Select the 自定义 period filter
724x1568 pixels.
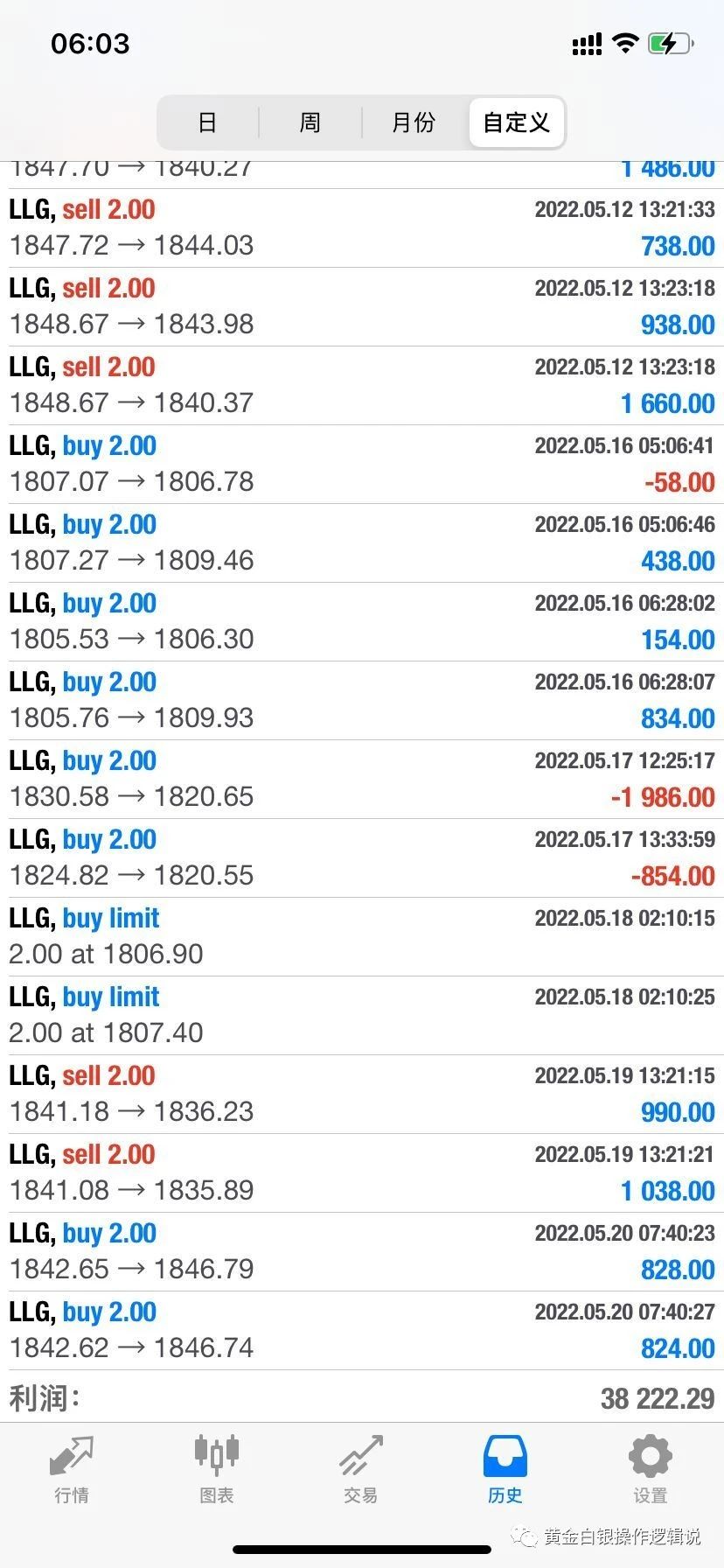click(x=517, y=122)
